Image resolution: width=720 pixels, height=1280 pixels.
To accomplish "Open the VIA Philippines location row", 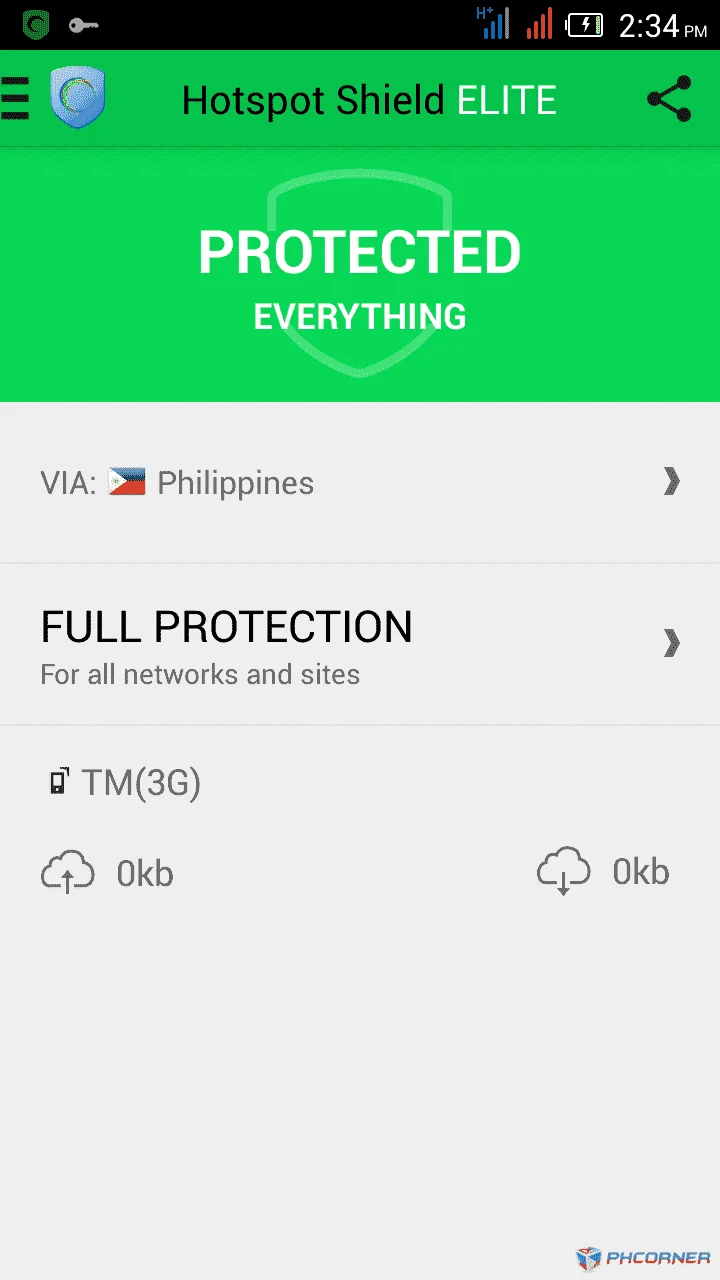I will click(360, 483).
